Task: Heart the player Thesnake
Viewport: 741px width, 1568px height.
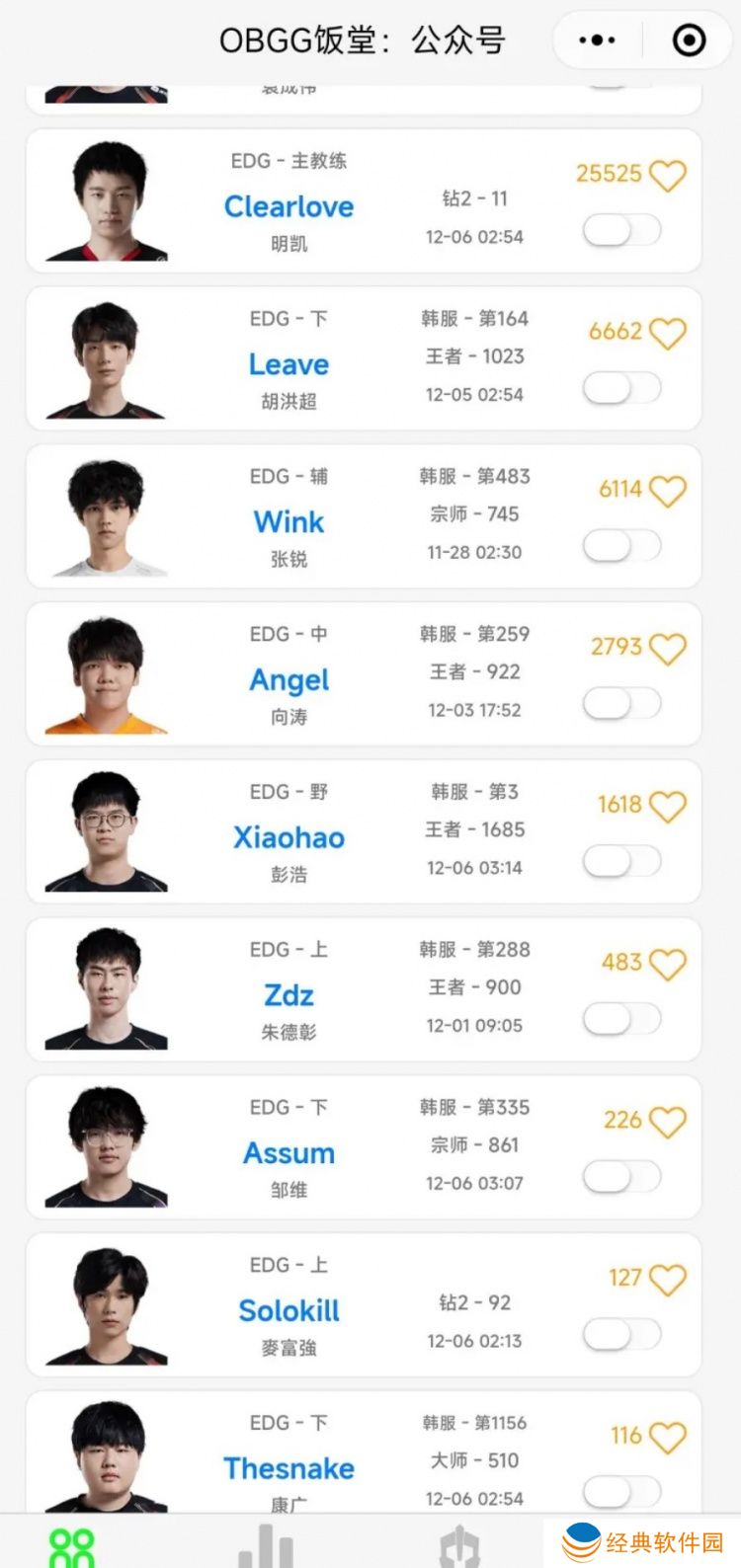Action: (x=668, y=1437)
